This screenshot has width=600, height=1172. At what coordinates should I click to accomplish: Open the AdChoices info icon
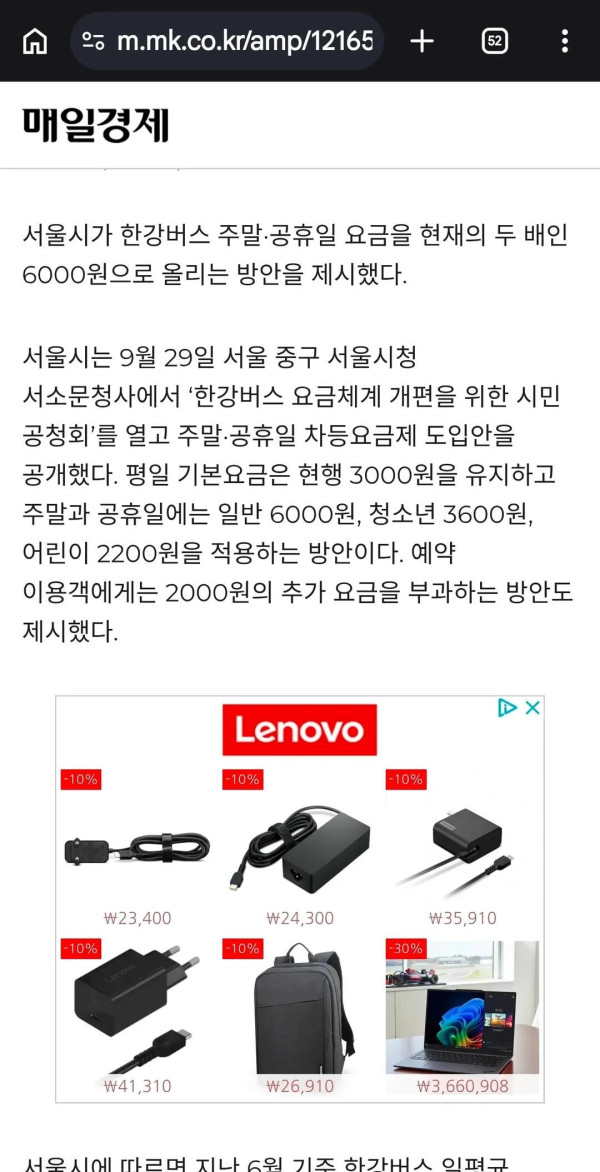(507, 708)
